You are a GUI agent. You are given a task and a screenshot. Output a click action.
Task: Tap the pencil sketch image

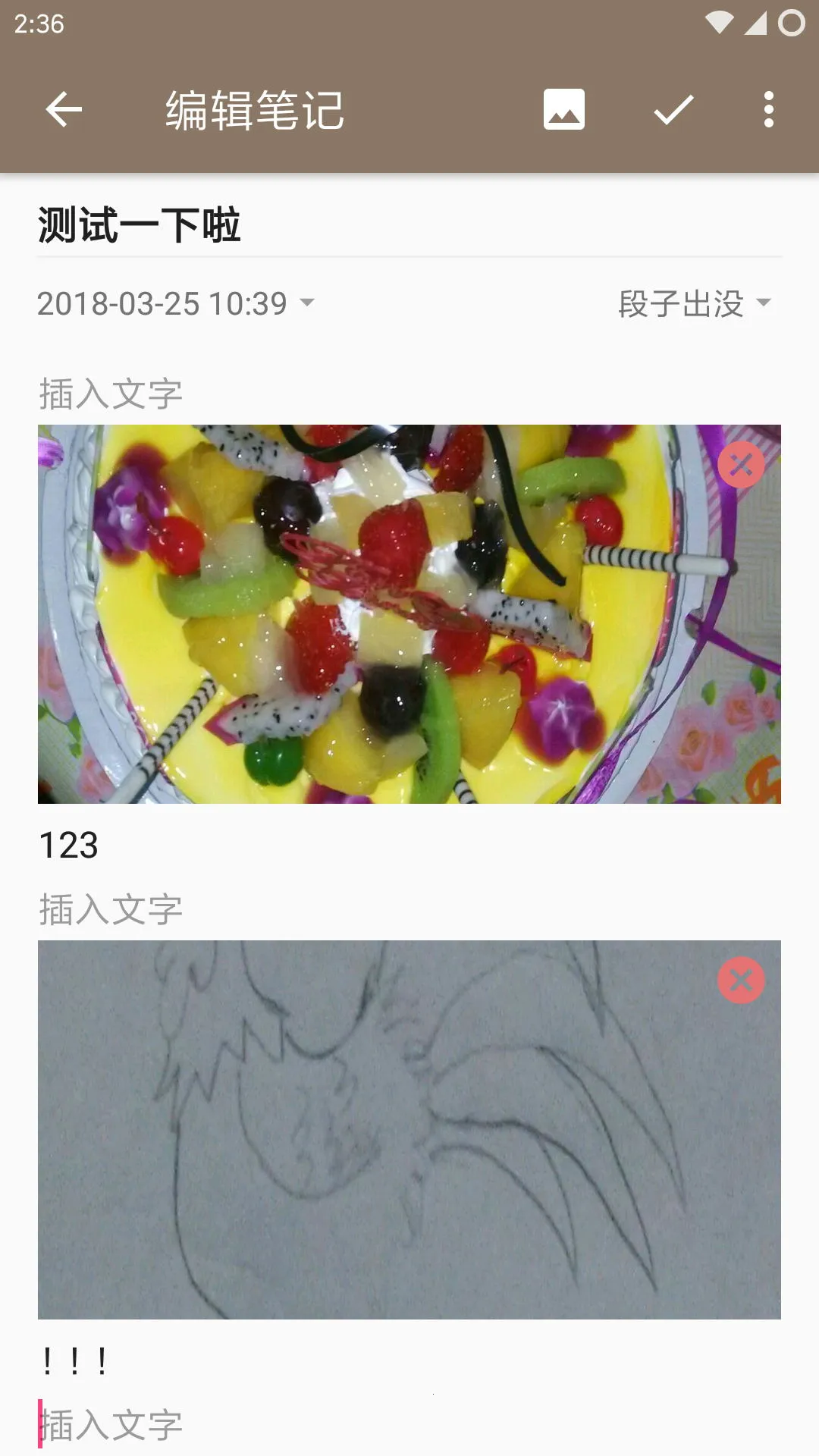click(409, 1130)
